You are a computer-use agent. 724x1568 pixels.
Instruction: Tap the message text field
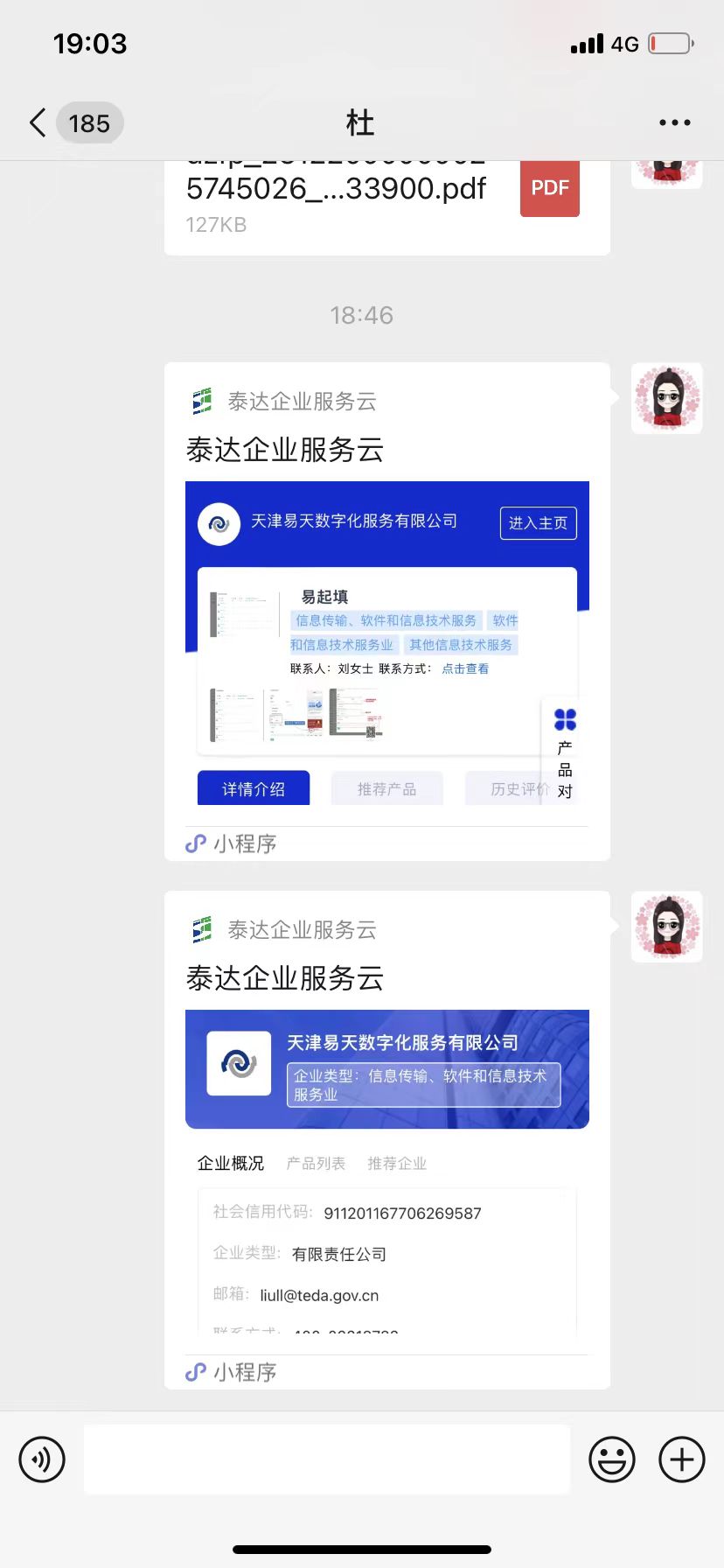326,1459
